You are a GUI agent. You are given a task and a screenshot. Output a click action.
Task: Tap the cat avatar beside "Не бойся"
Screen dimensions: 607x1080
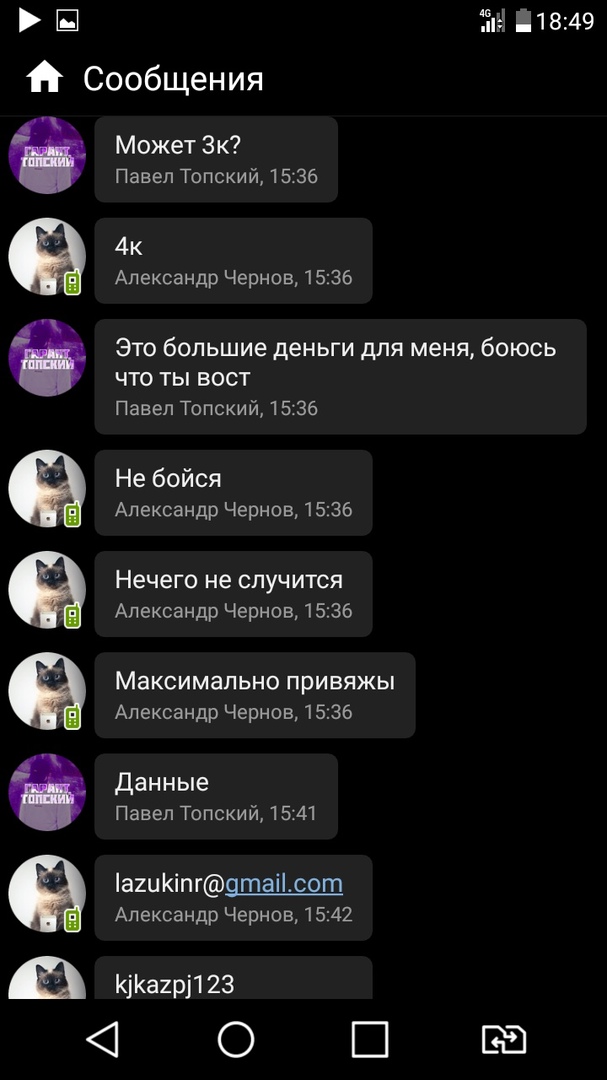pos(47,490)
